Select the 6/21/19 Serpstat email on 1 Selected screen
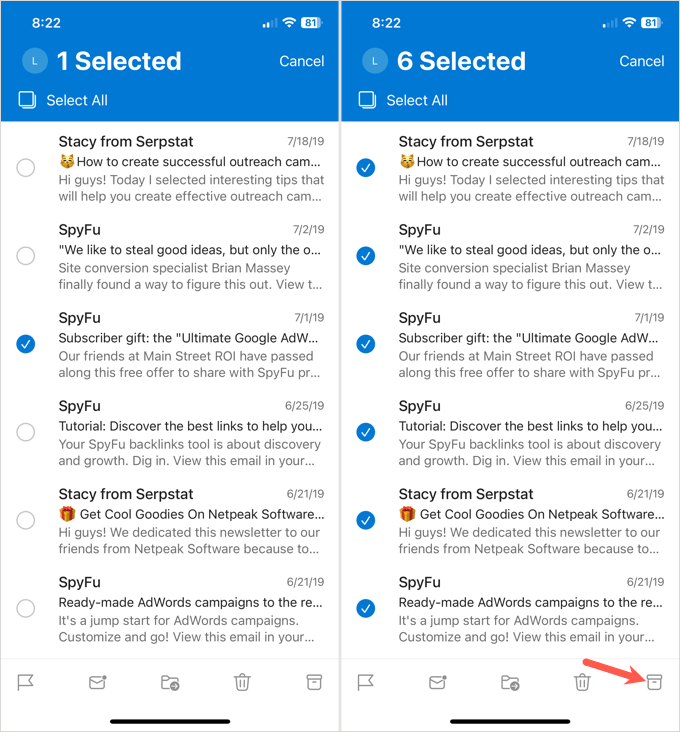 coord(26,520)
